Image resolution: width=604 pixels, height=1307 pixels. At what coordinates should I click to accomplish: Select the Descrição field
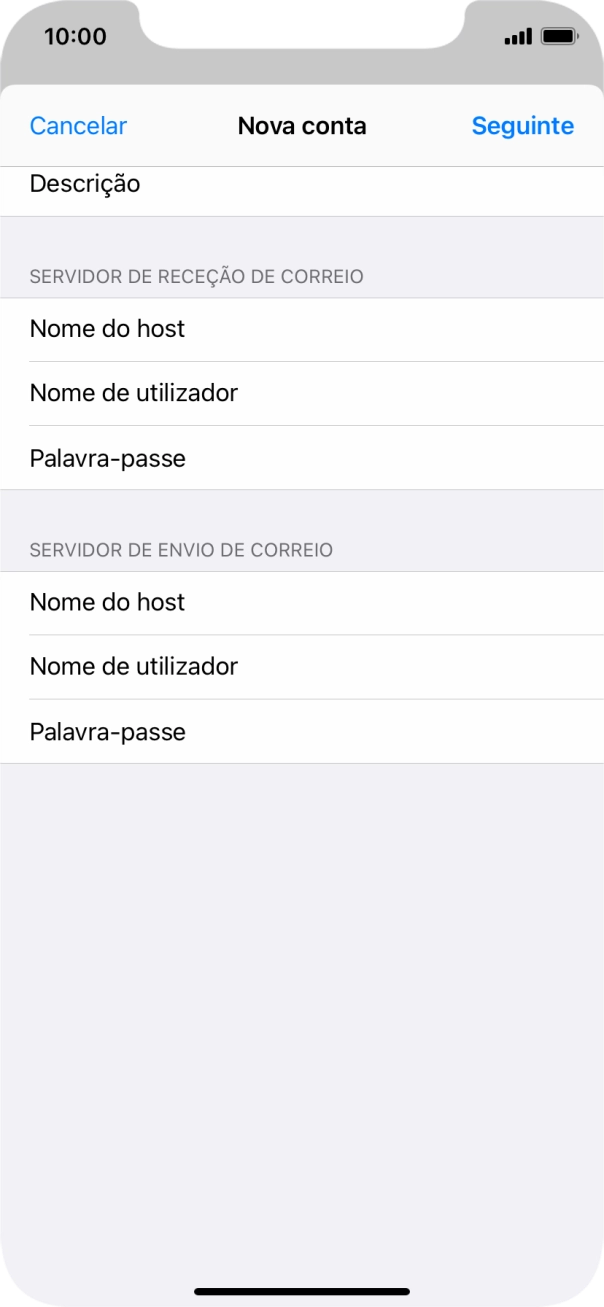tap(300, 185)
